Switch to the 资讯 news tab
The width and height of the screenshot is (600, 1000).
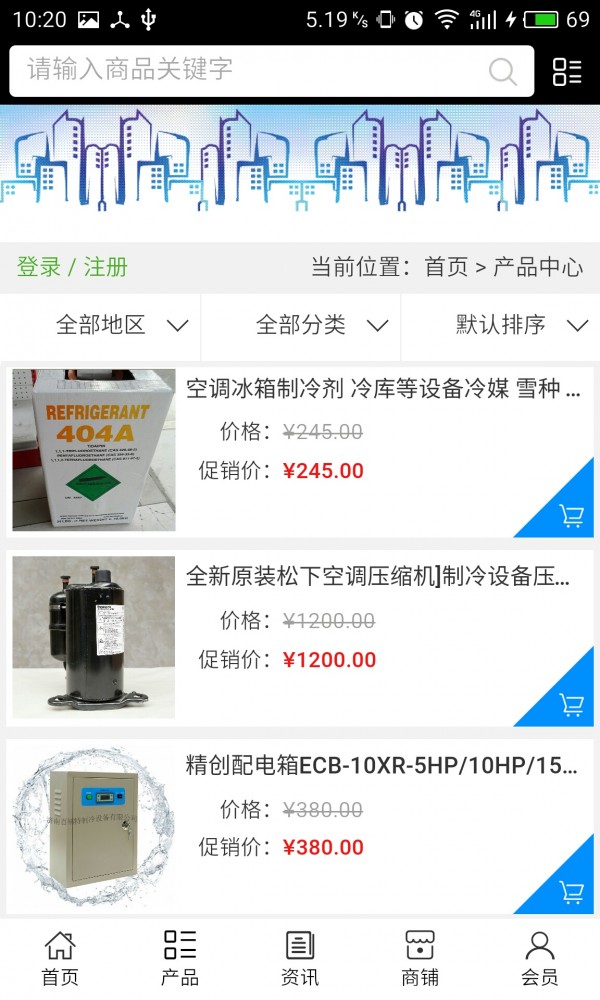[x=300, y=958]
